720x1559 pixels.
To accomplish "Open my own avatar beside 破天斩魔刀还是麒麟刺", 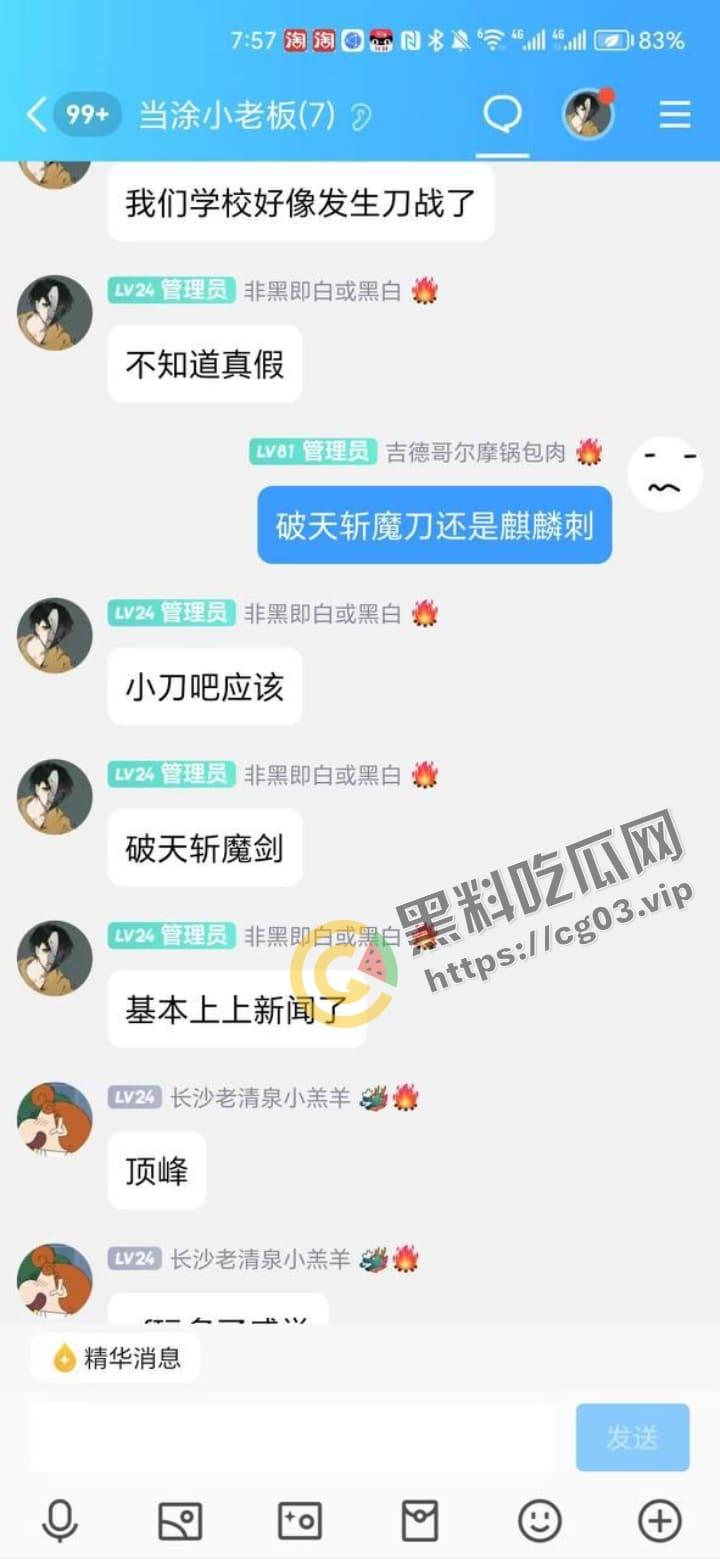I will [665, 474].
